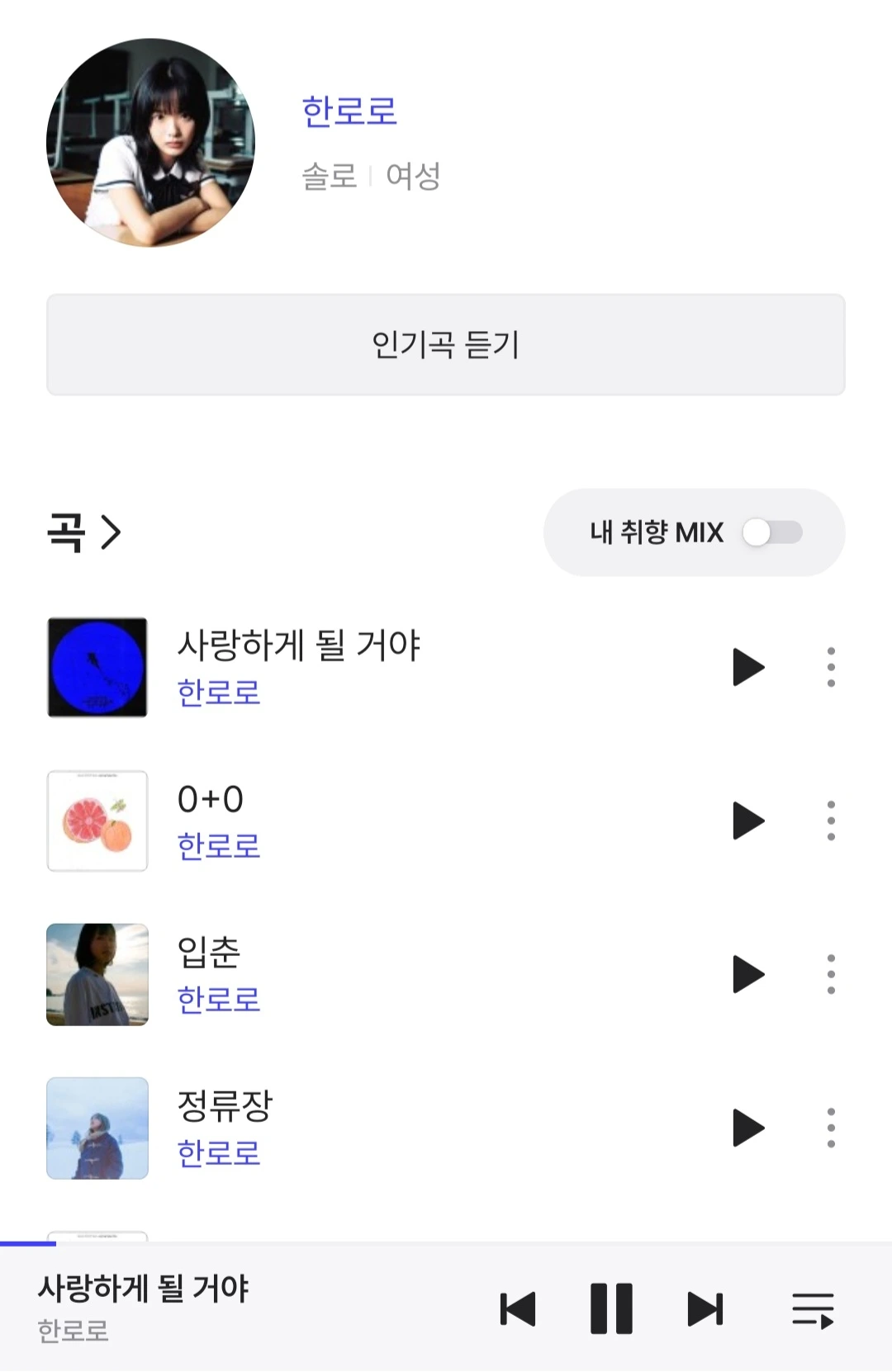
Task: Open the 한로로 artist name link at top
Action: [x=349, y=111]
